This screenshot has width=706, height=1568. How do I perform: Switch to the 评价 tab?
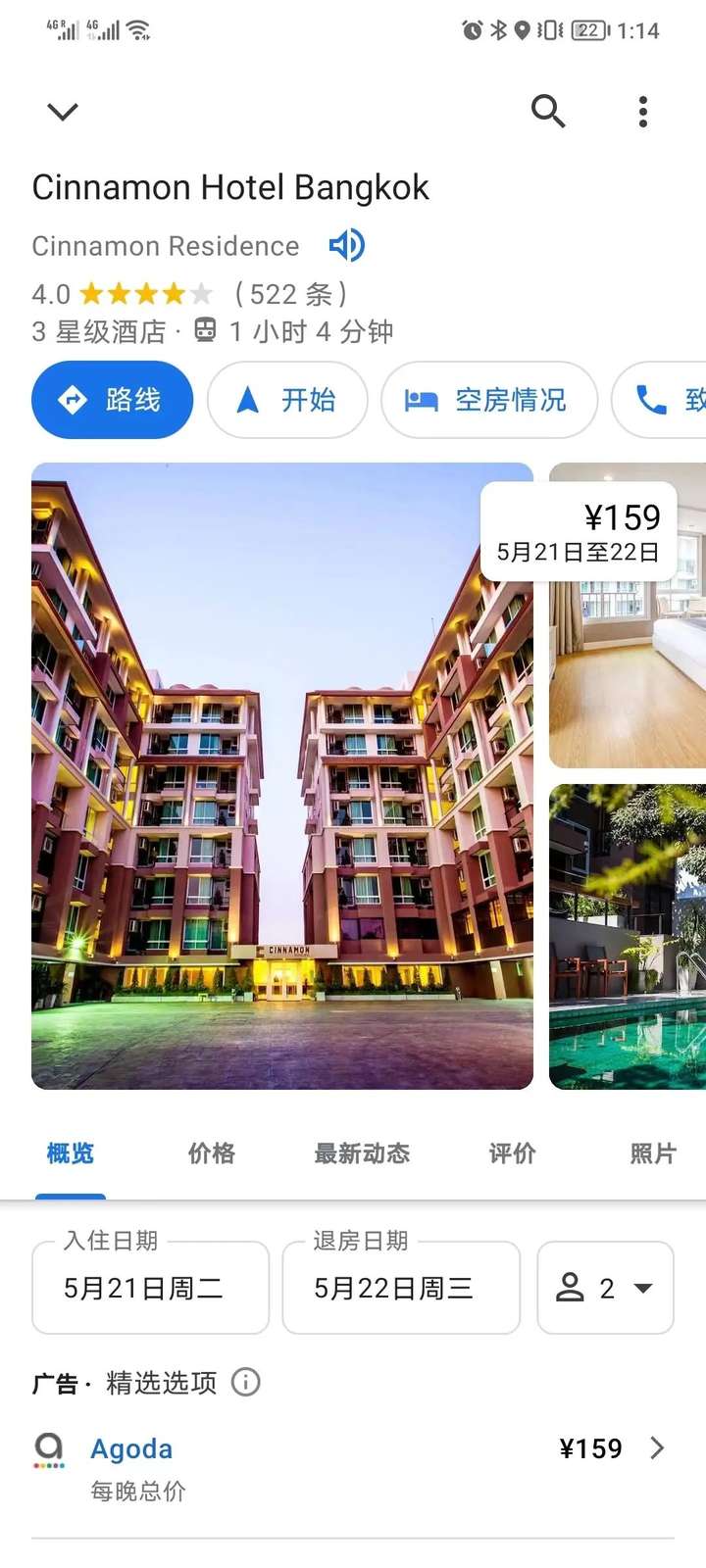513,1153
